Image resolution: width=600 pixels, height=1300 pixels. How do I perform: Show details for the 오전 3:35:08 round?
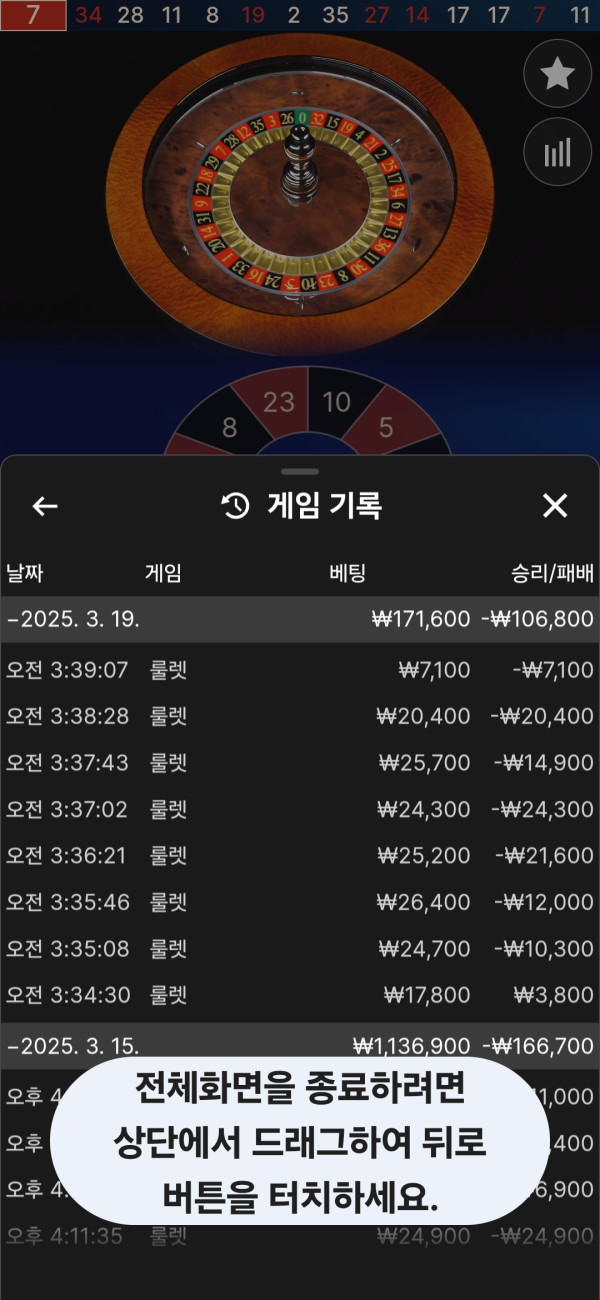pos(300,948)
